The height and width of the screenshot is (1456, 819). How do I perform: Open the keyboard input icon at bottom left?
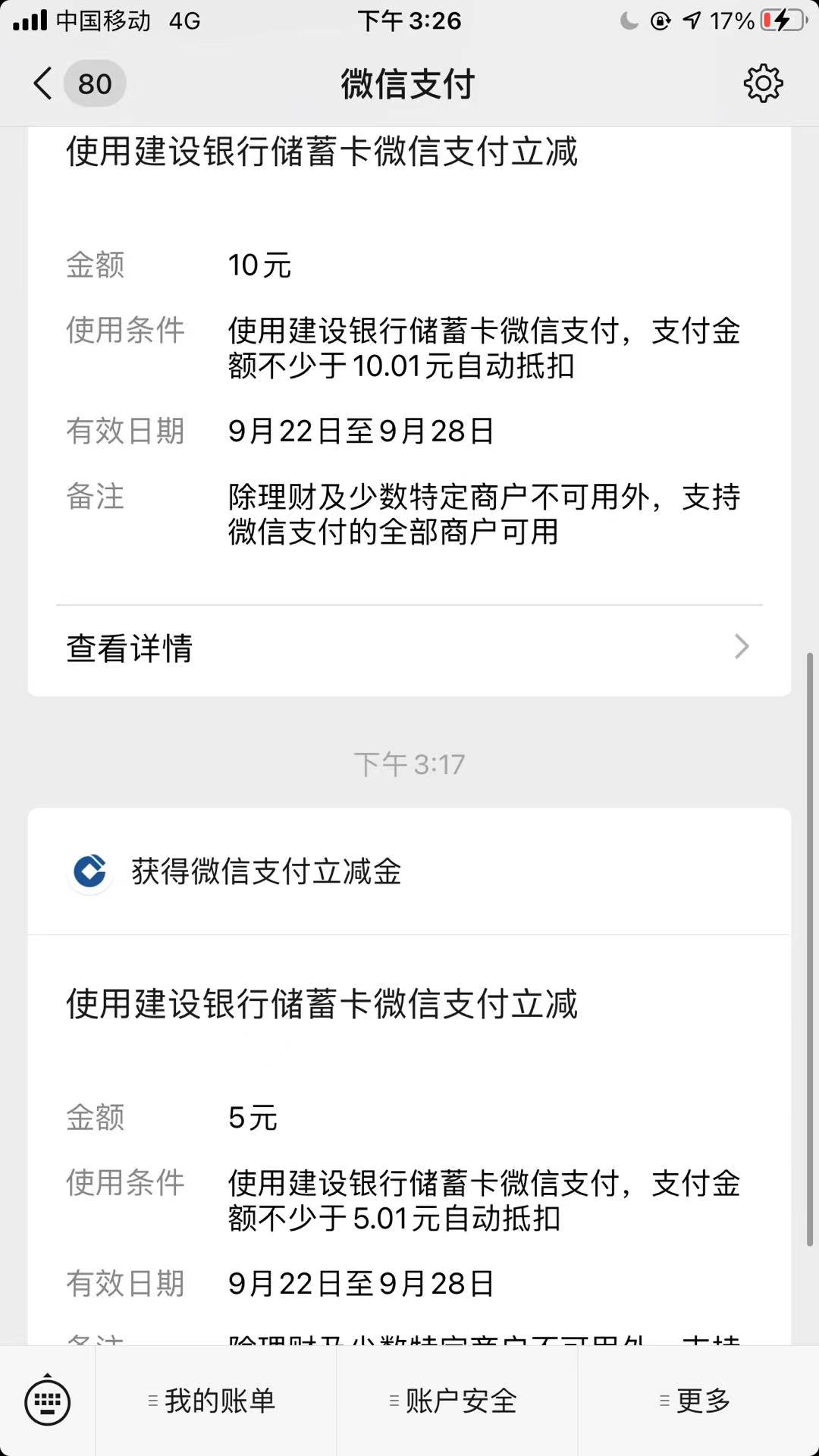click(x=45, y=1401)
